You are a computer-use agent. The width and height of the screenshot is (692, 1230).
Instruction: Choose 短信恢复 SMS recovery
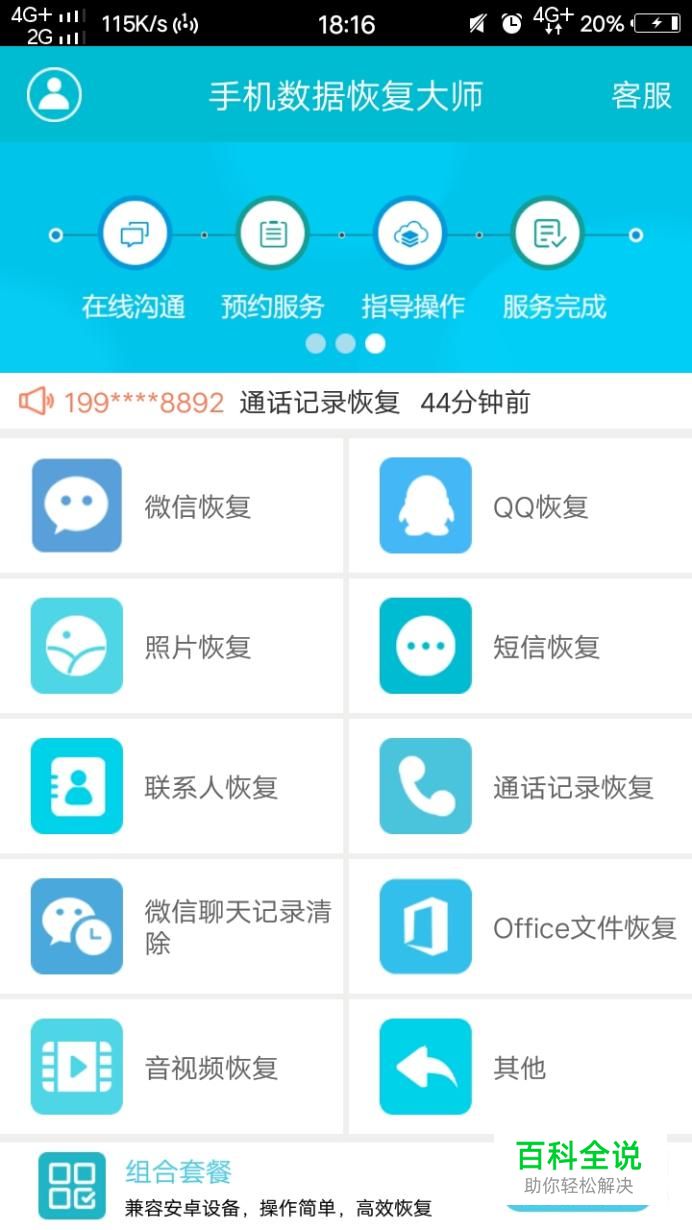519,646
